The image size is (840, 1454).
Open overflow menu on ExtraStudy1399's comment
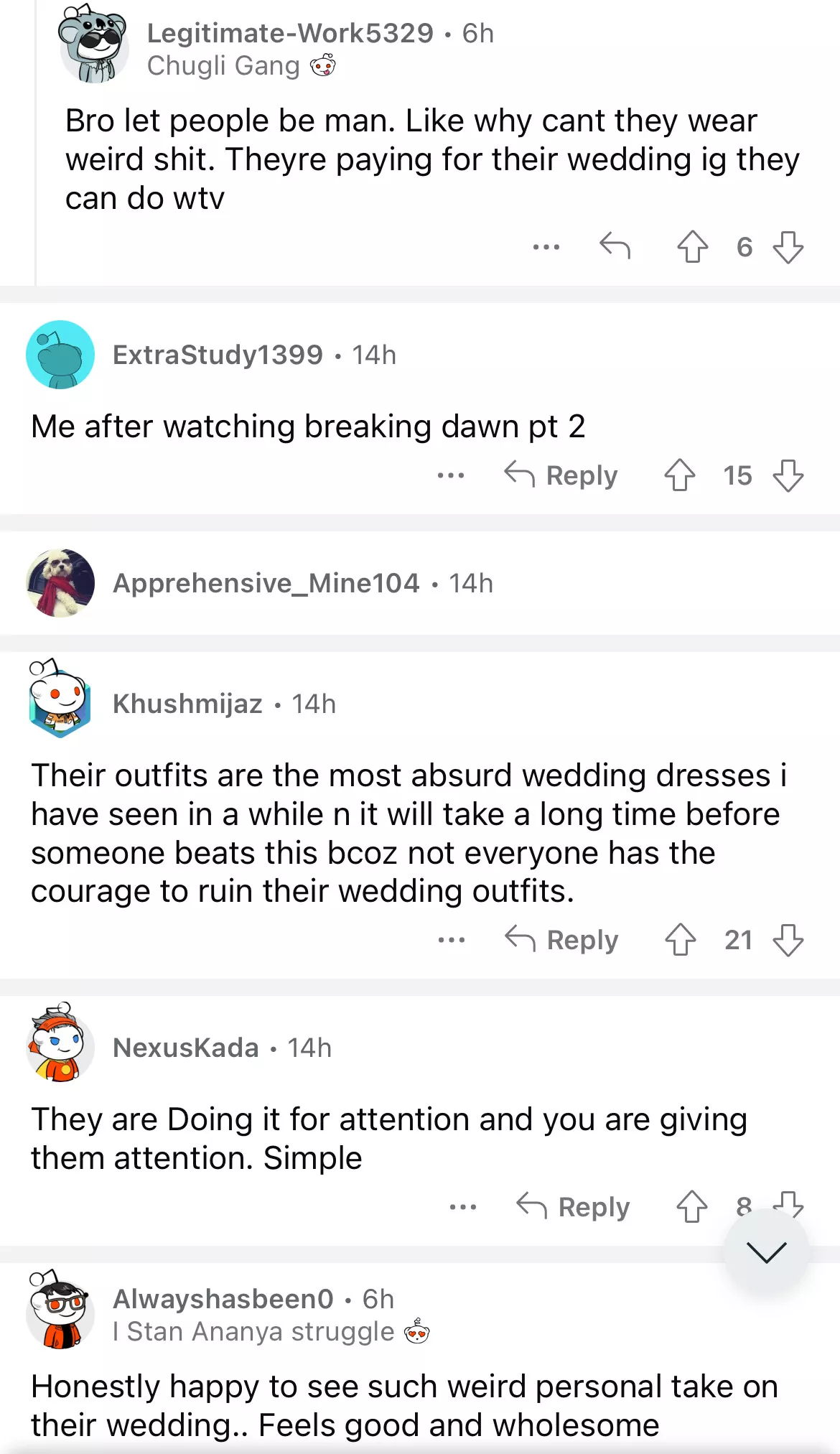450,475
